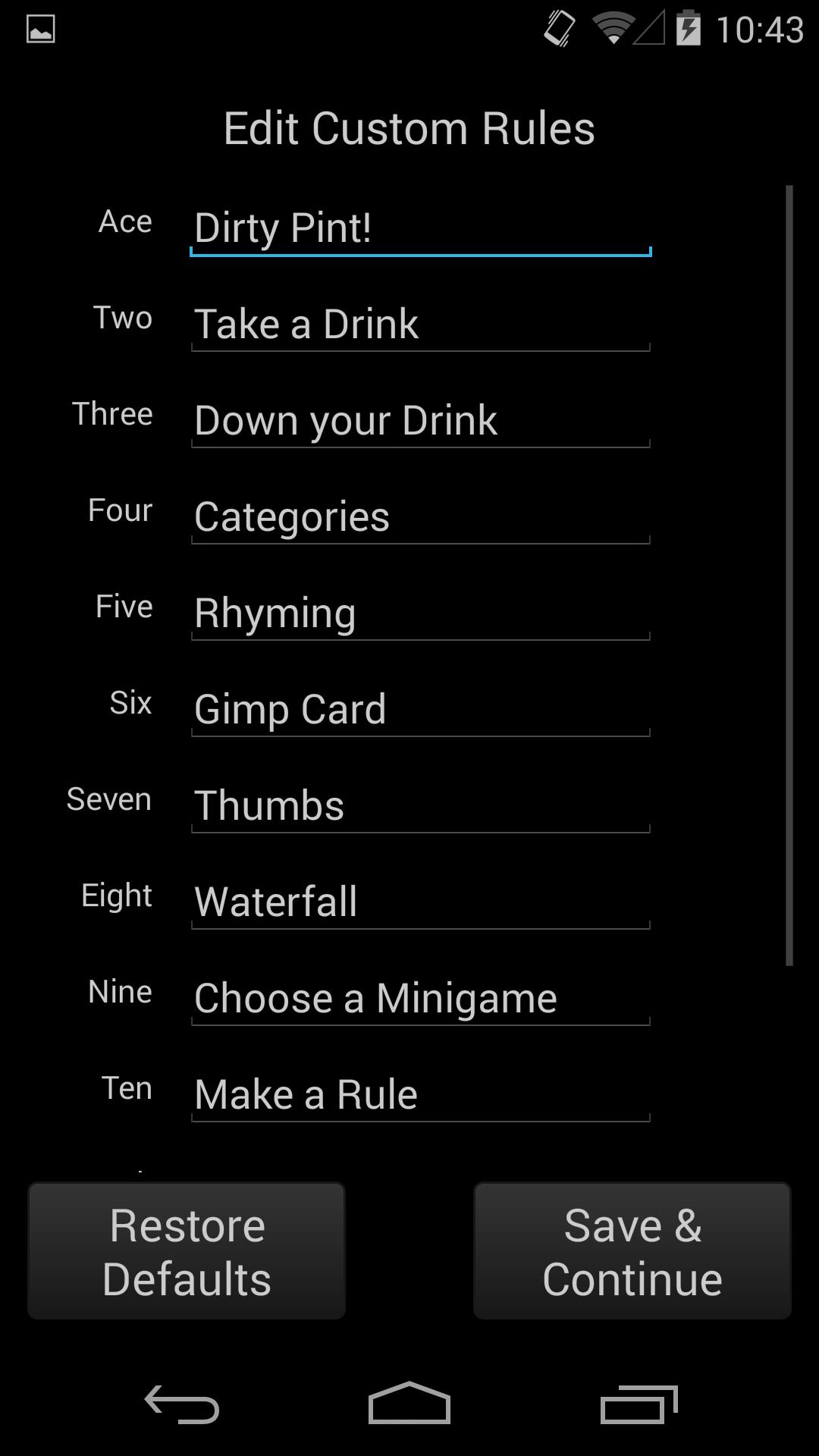
Task: Select the Six rule Gimp Card field
Action: click(420, 710)
